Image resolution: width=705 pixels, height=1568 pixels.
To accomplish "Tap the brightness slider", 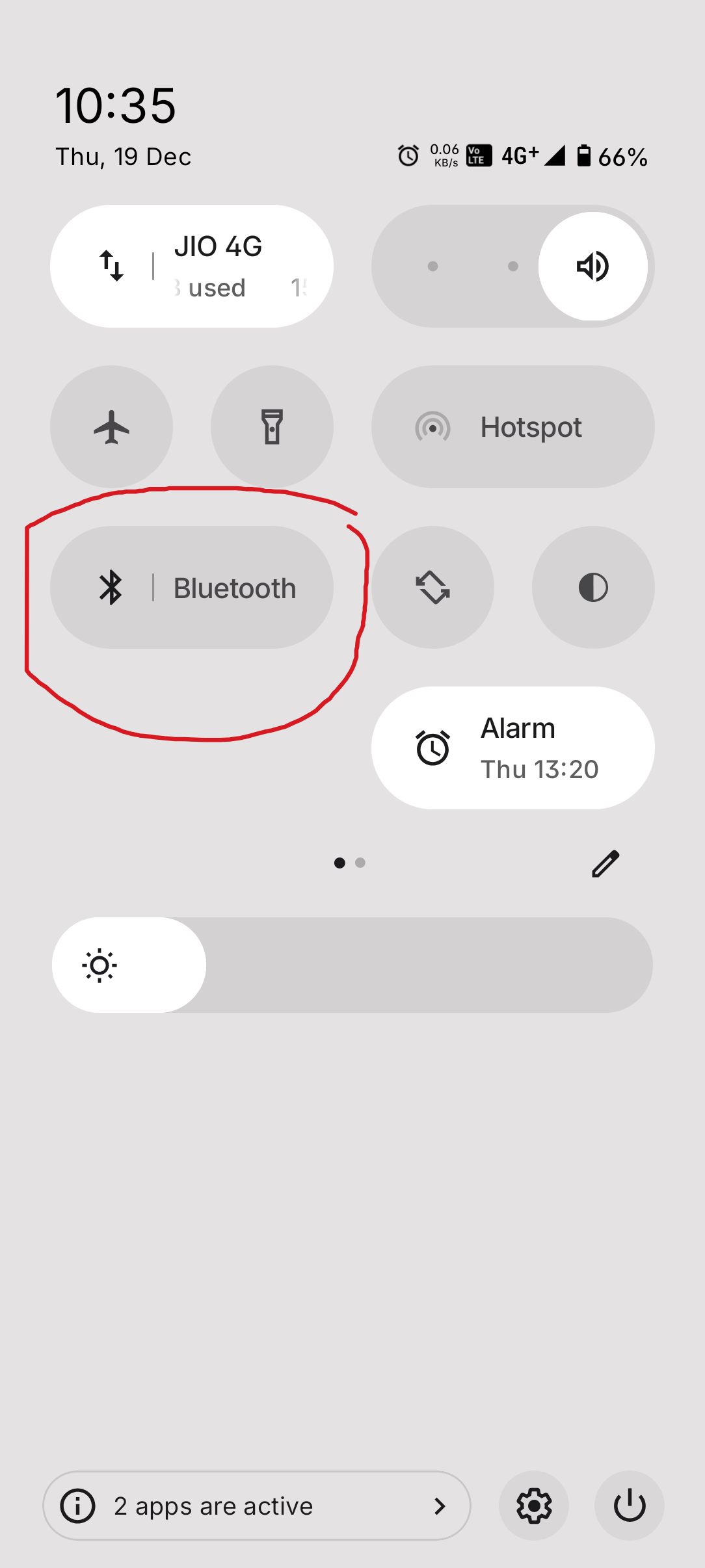I will click(x=352, y=965).
